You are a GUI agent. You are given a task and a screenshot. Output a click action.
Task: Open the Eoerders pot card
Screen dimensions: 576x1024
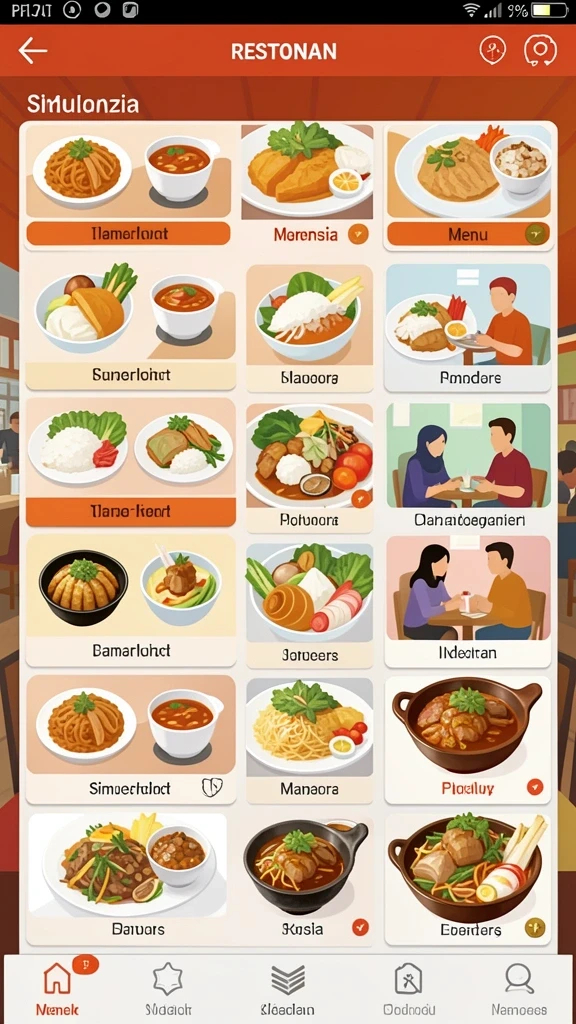click(x=468, y=880)
